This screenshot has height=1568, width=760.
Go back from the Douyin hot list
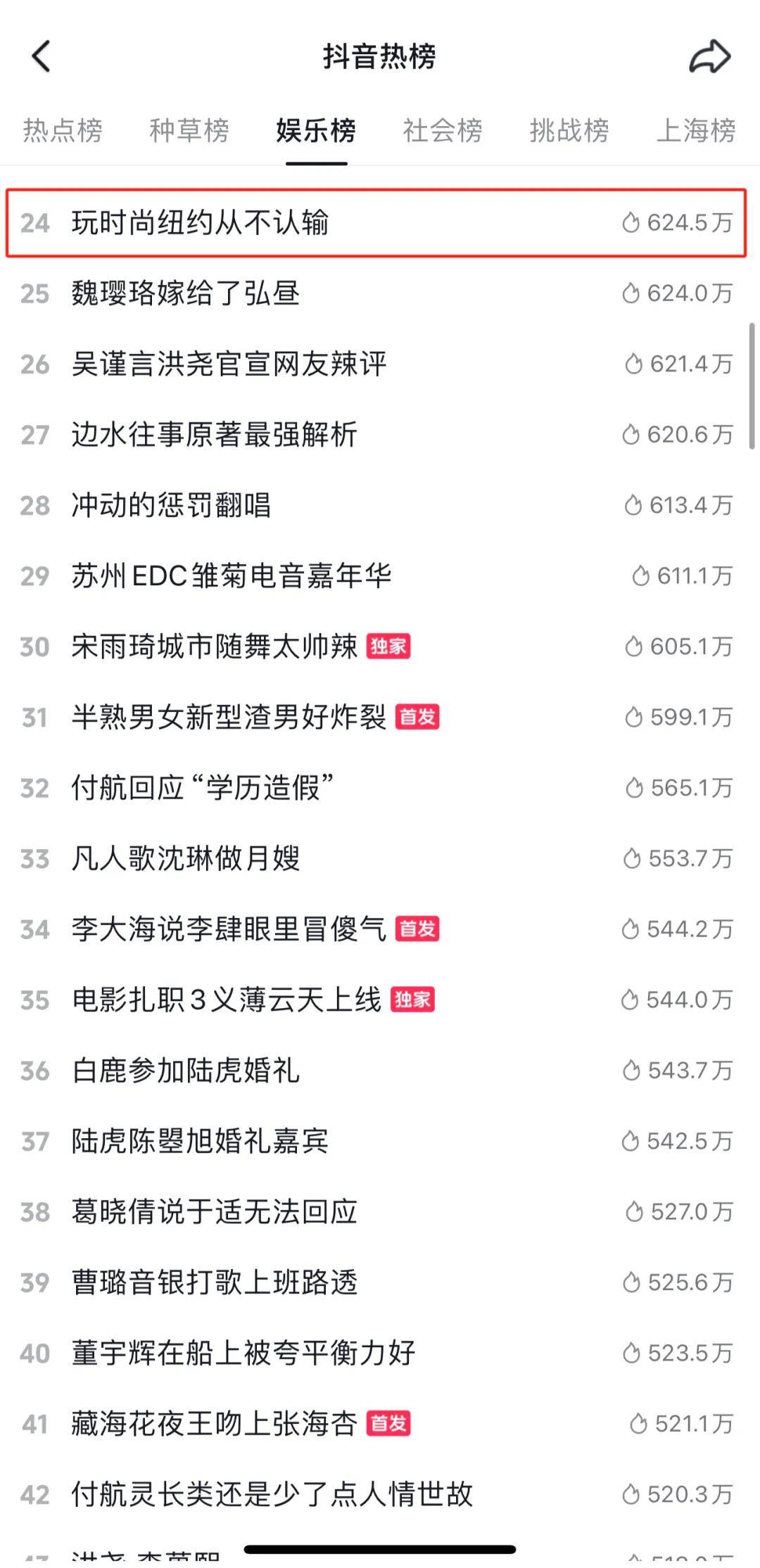pyautogui.click(x=42, y=56)
